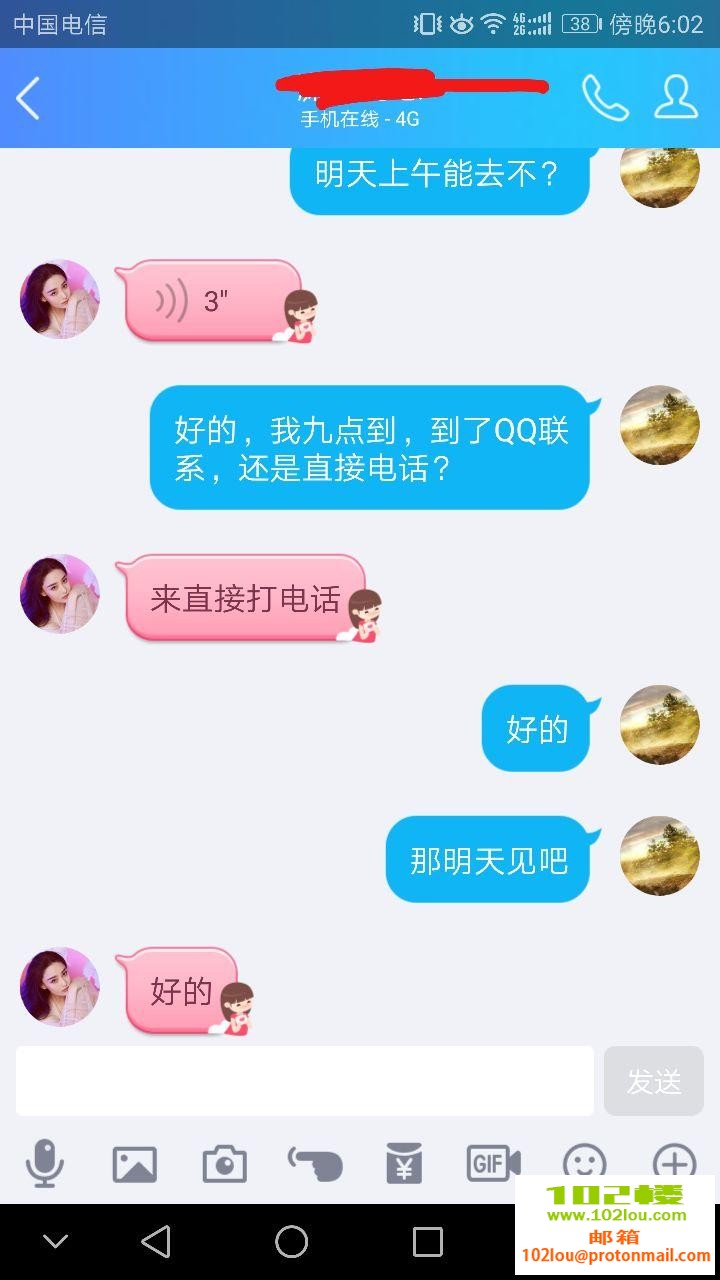
Task: Open the GIF video tool
Action: [493, 1164]
